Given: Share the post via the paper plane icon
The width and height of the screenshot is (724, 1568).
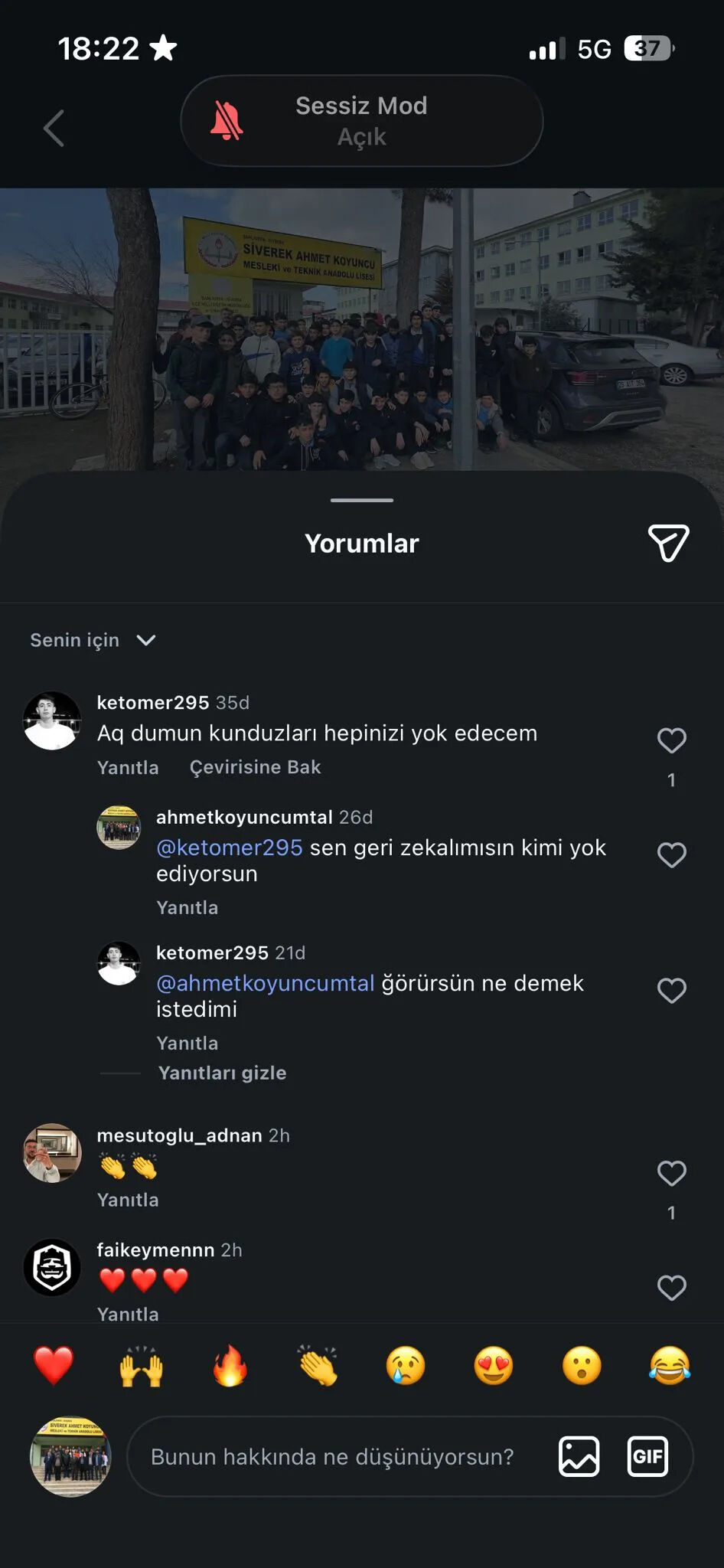Looking at the screenshot, I should tap(668, 543).
